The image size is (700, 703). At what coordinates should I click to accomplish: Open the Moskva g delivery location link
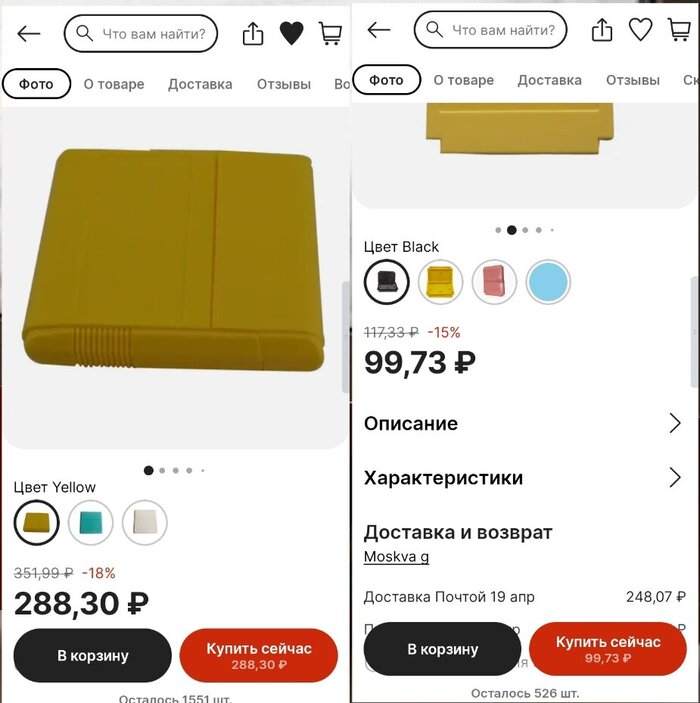(396, 557)
